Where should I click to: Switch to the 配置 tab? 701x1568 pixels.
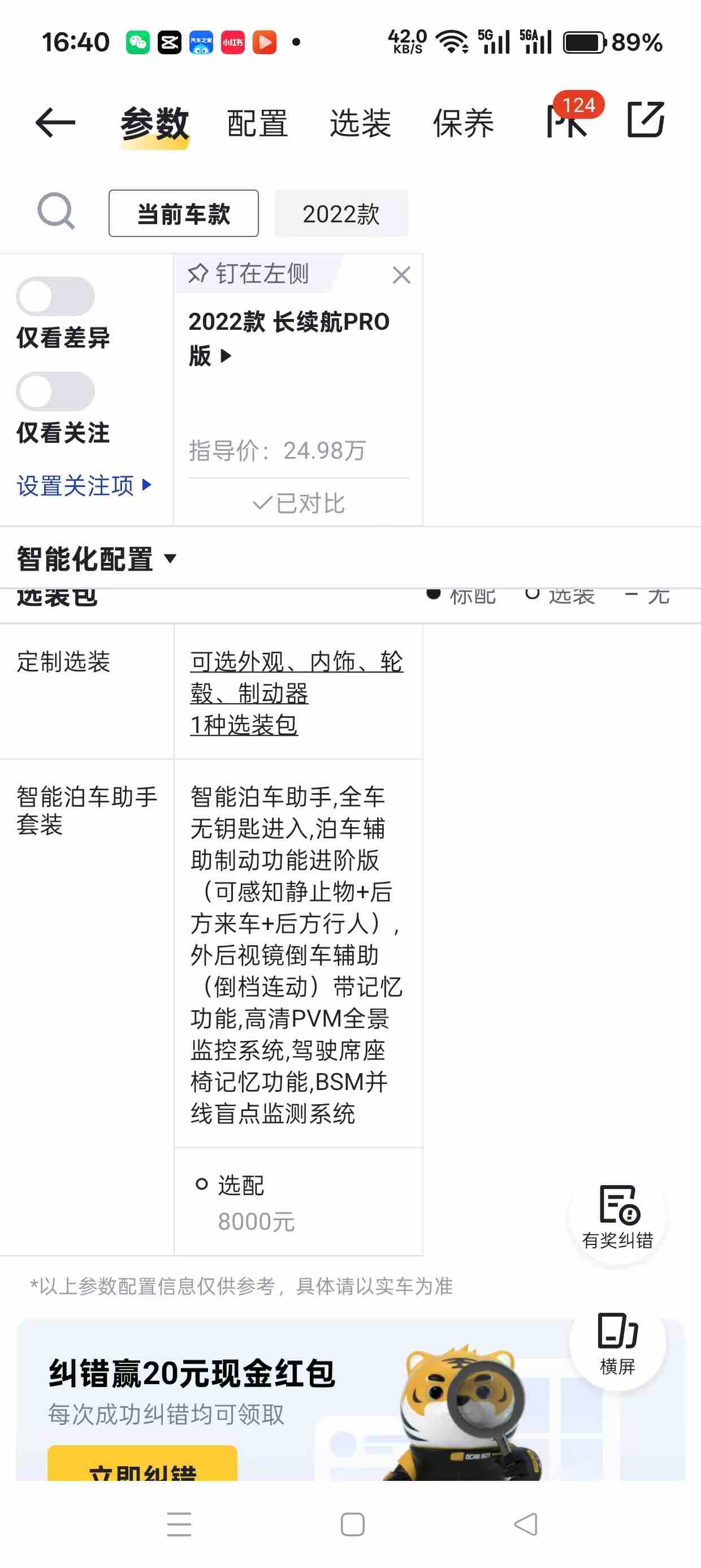[257, 123]
